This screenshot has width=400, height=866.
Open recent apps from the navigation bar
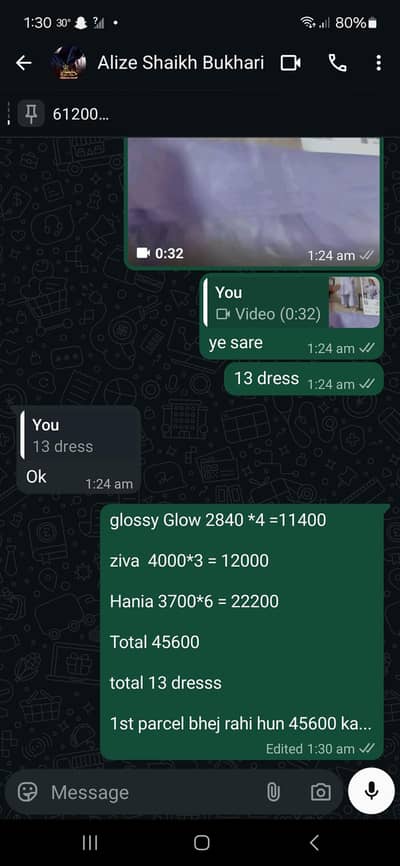click(90, 842)
